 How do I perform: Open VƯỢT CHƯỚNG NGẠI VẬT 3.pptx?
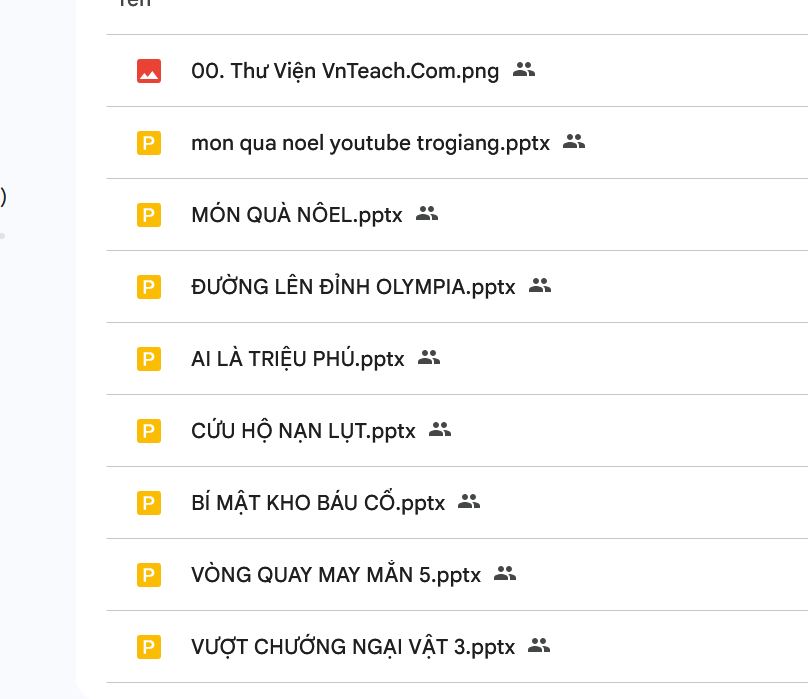pyautogui.click(x=352, y=647)
